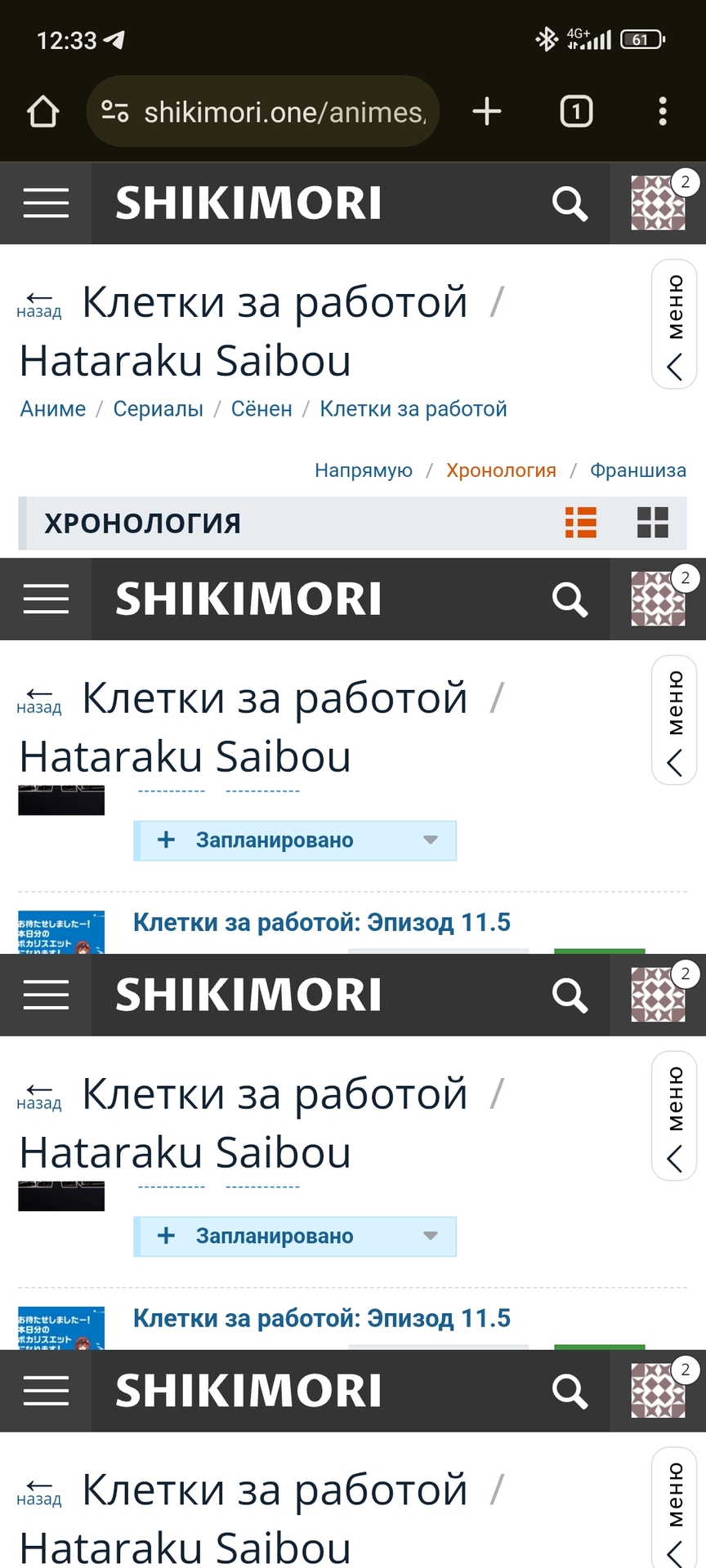Switch to the Франшиза view

point(638,470)
